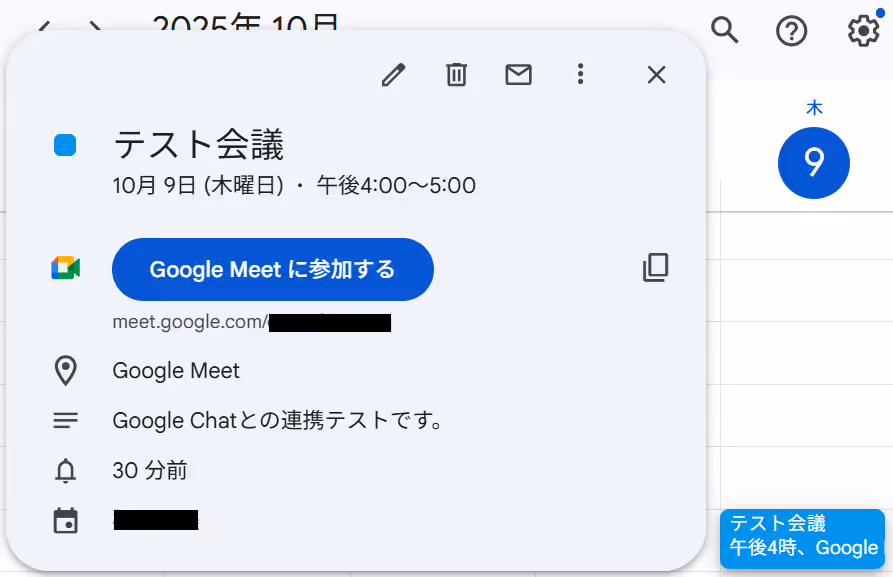893x577 pixels.
Task: Open the help menu
Action: [791, 31]
